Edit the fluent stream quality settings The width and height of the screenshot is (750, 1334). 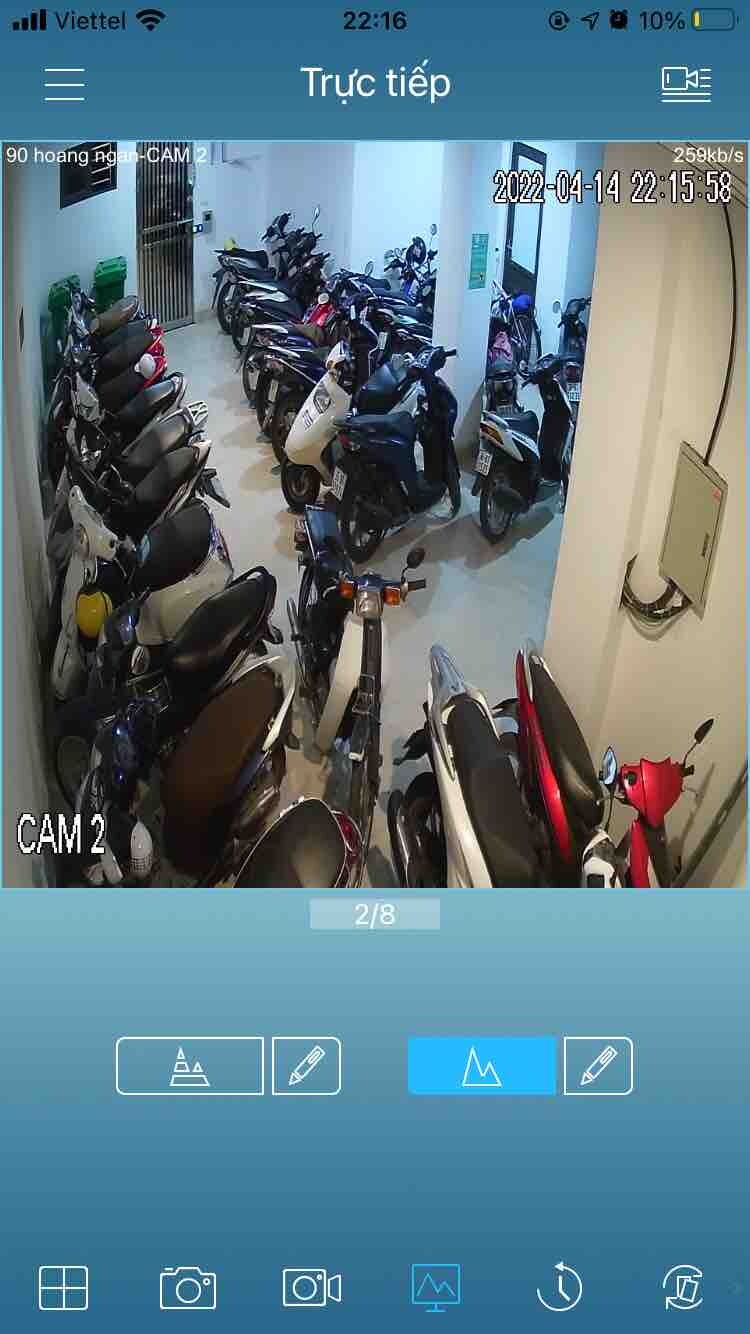coord(306,1066)
